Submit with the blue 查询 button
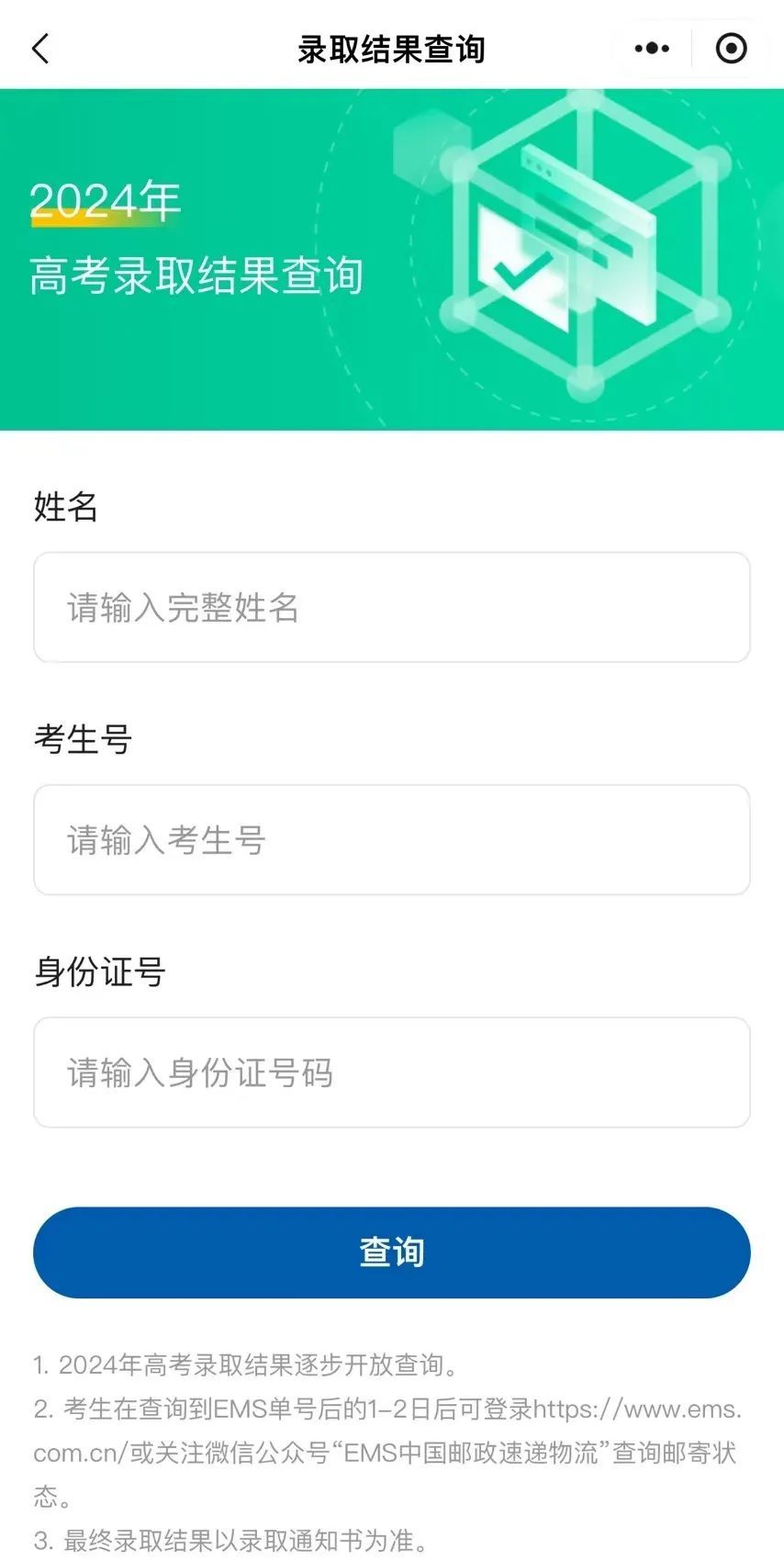 (392, 1252)
